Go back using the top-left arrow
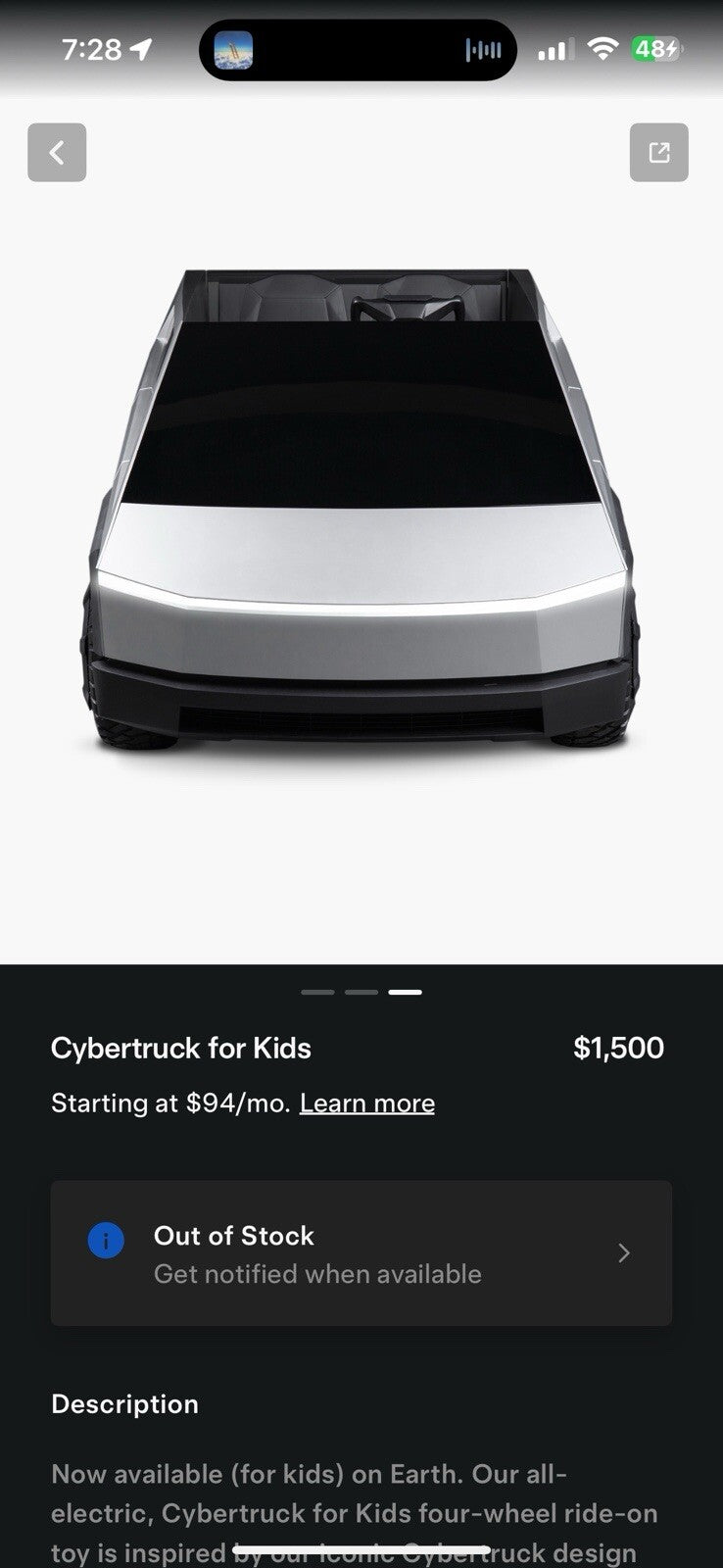The width and height of the screenshot is (723, 1568). pos(57,153)
